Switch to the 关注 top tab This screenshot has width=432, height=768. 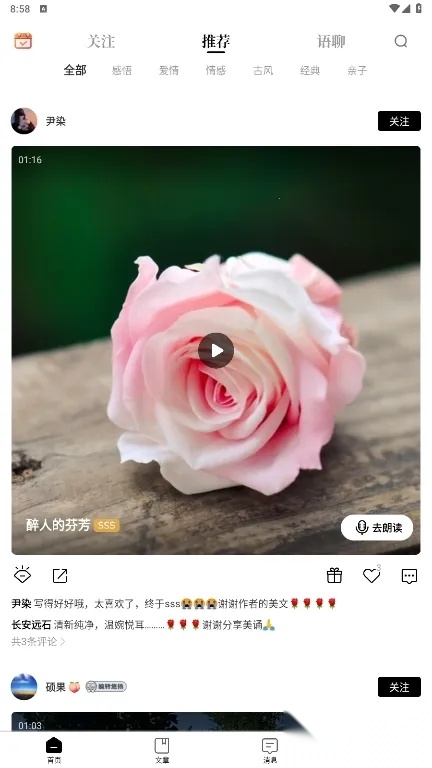click(x=100, y=42)
